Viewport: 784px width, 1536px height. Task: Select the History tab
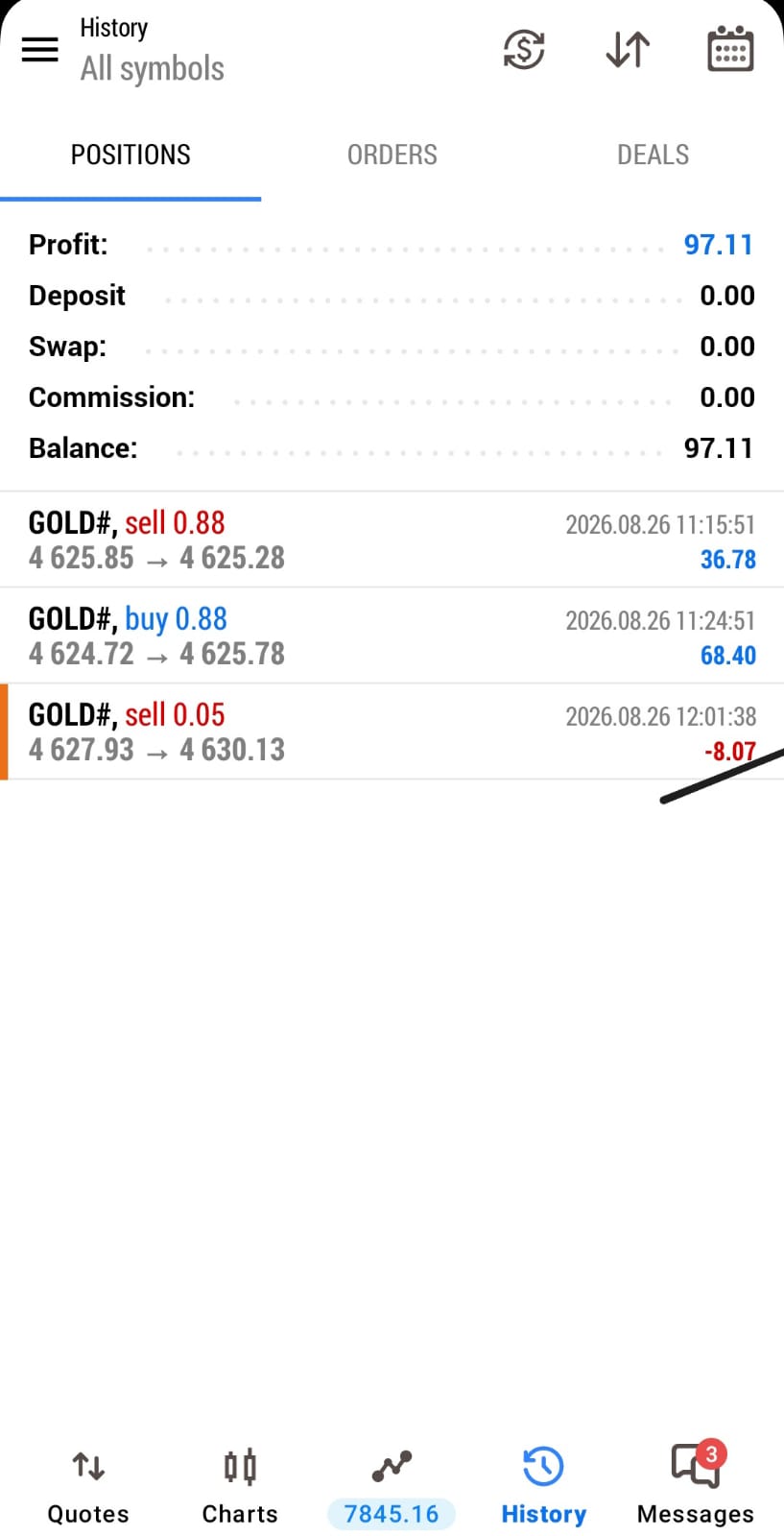(x=543, y=1487)
